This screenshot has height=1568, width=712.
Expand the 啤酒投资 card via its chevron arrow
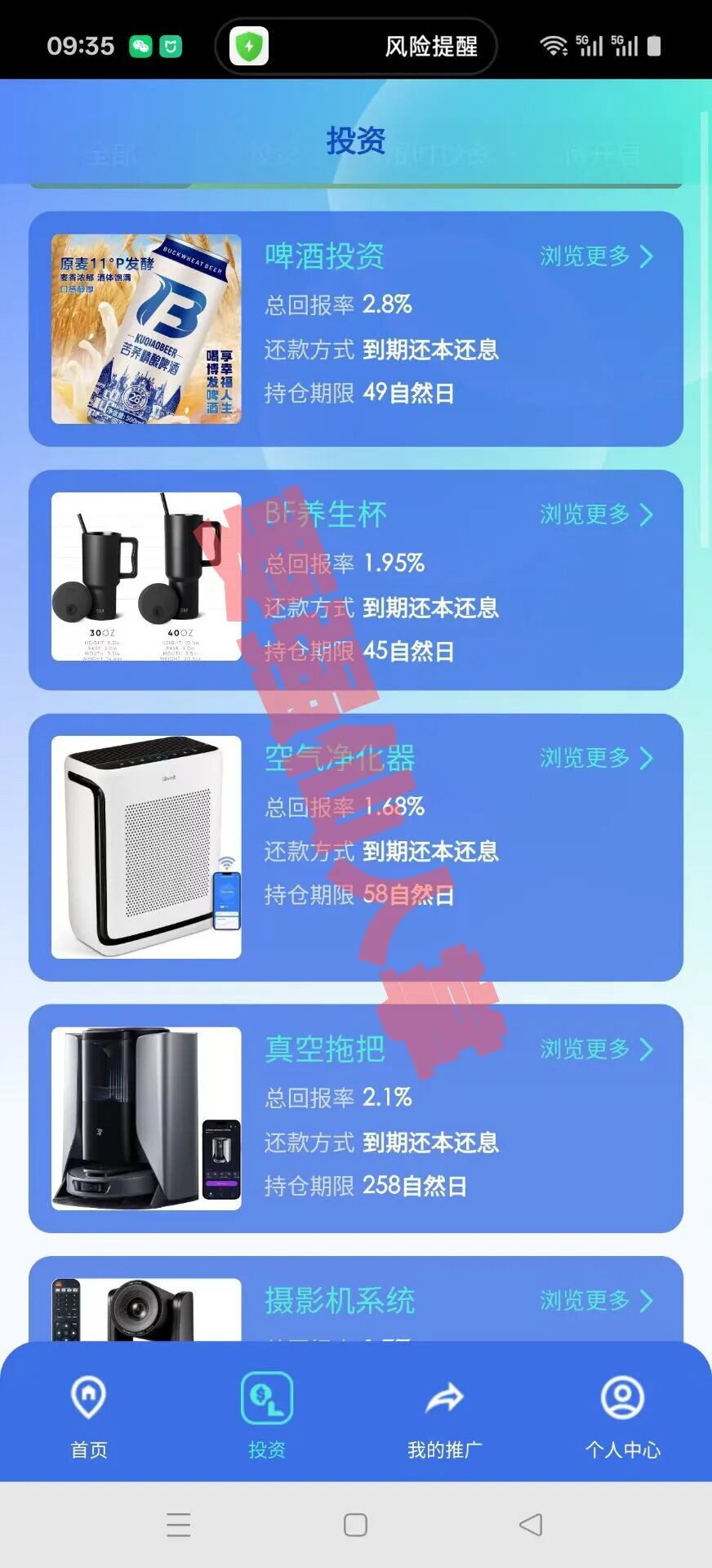pos(647,256)
